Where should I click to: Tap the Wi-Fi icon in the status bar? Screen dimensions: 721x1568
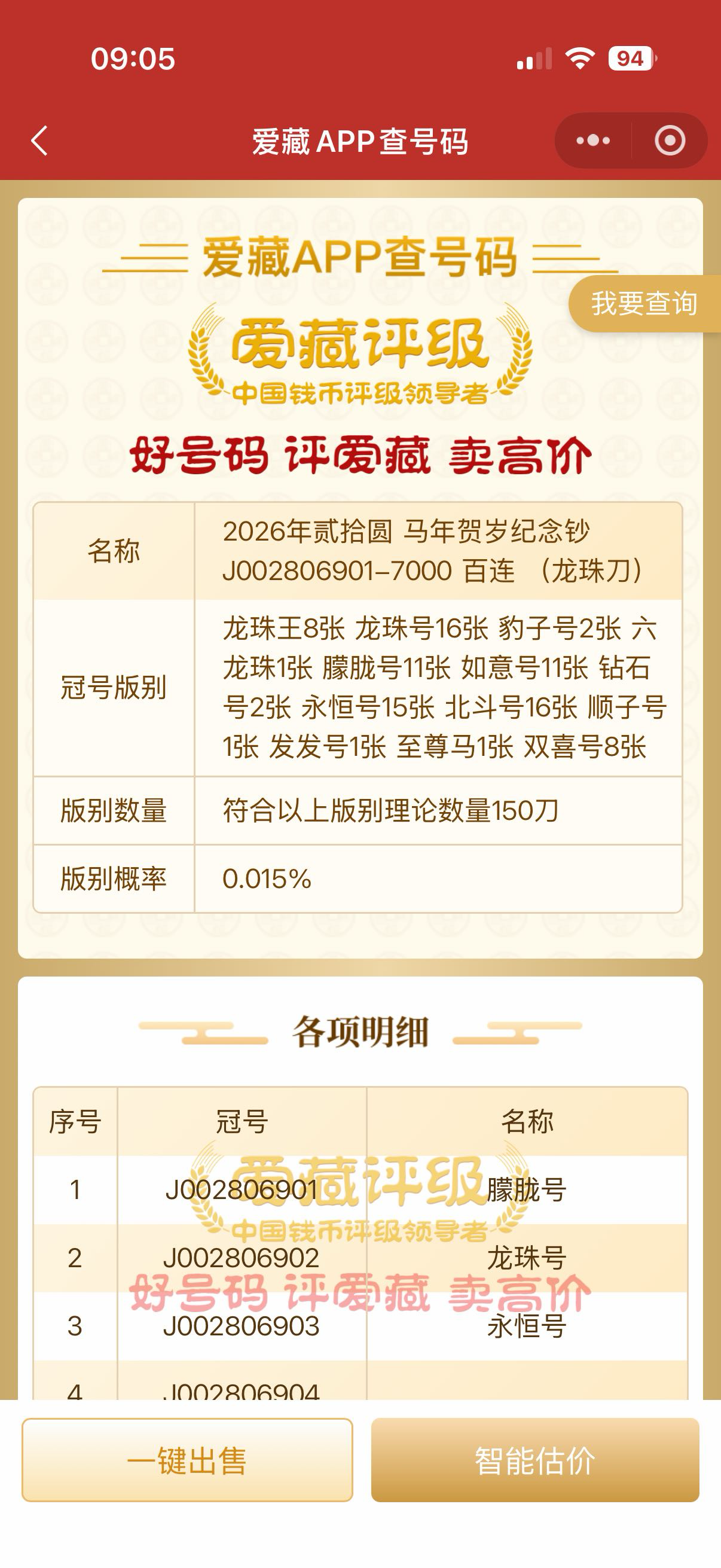[579, 58]
